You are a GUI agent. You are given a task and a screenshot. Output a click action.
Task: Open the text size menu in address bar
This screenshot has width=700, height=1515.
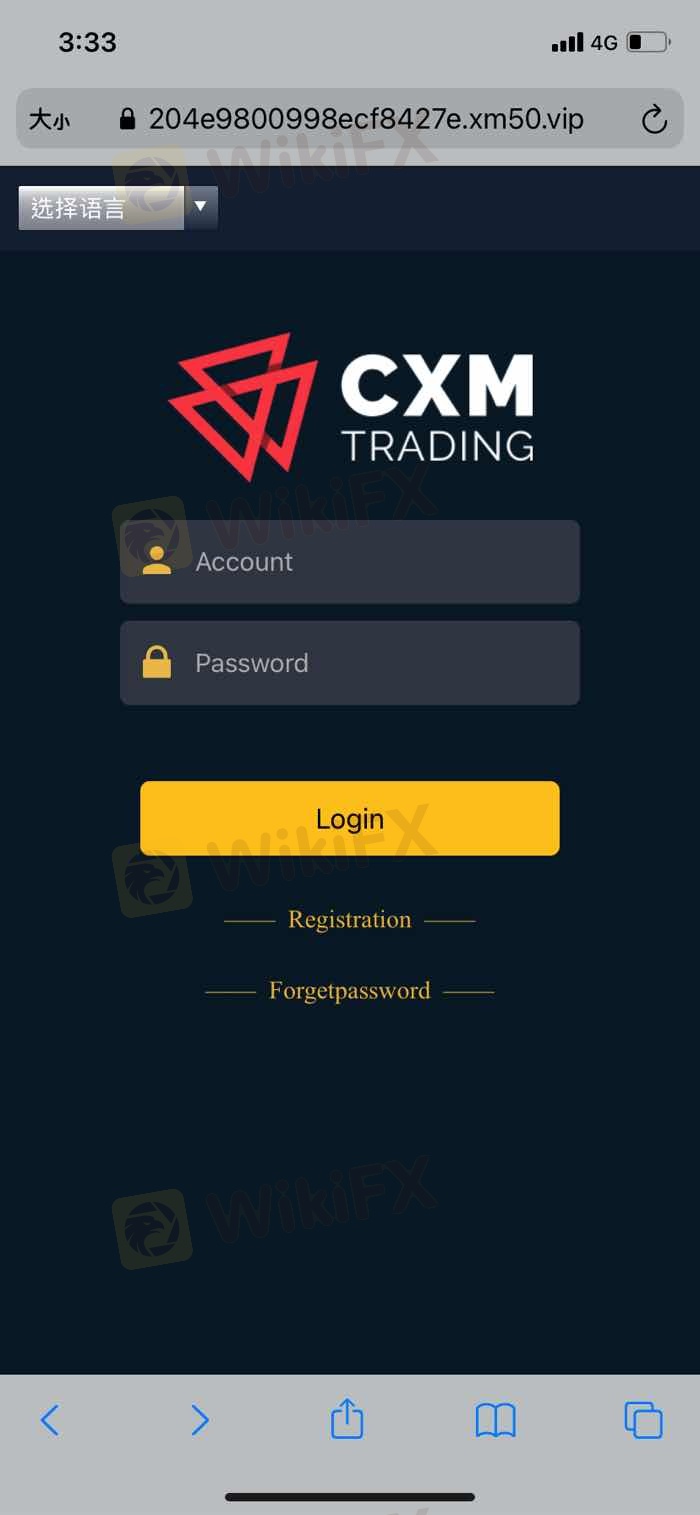point(49,121)
